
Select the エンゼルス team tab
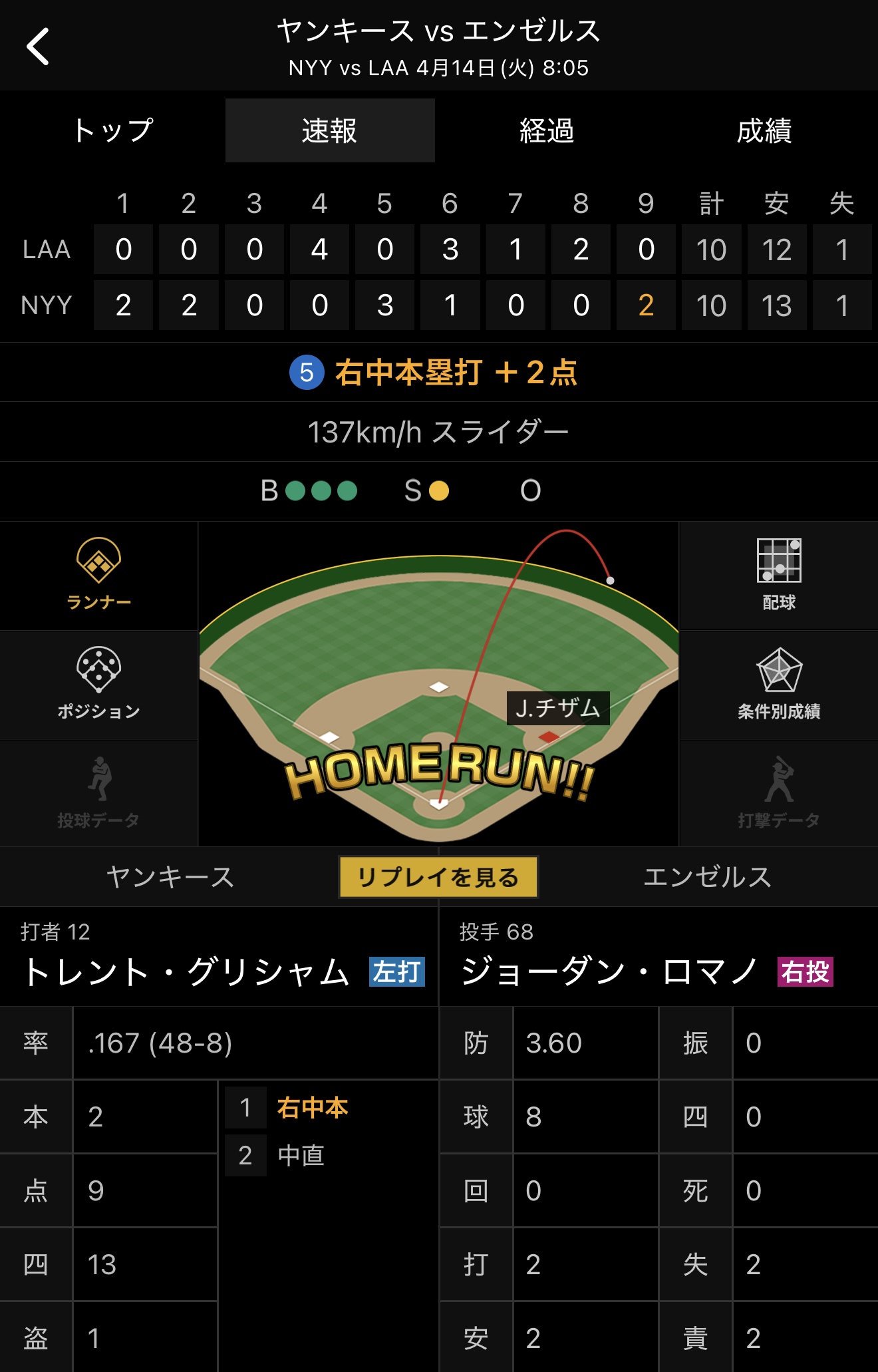click(x=707, y=877)
